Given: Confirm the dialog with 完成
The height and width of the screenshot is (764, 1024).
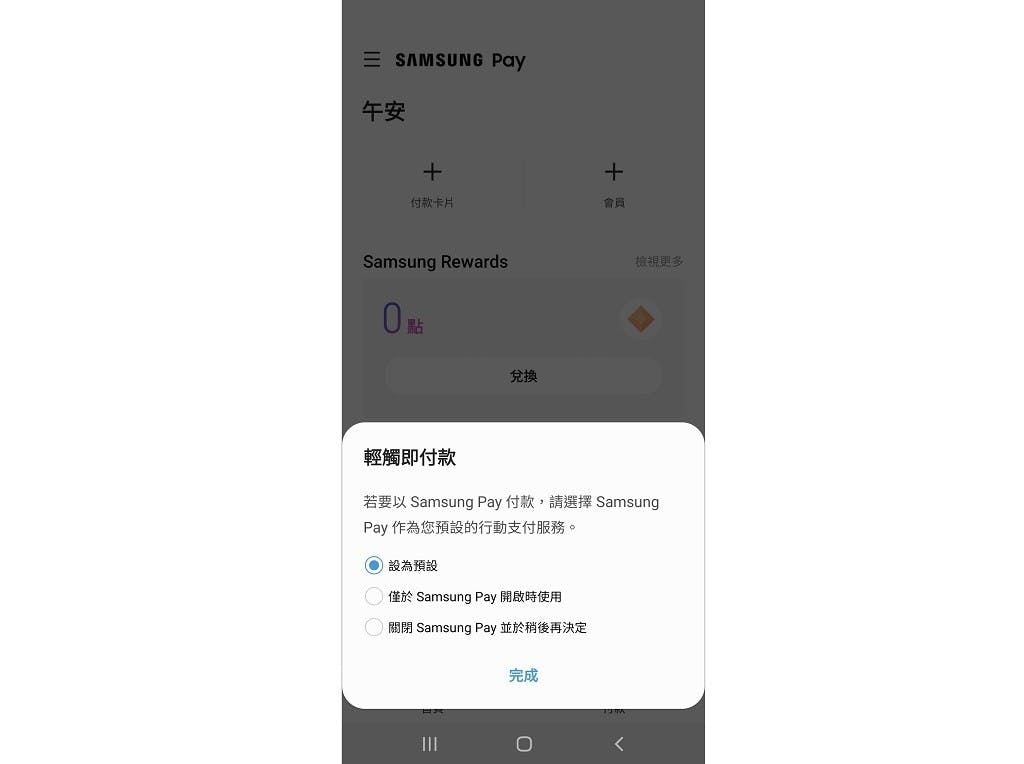Looking at the screenshot, I should [x=523, y=675].
